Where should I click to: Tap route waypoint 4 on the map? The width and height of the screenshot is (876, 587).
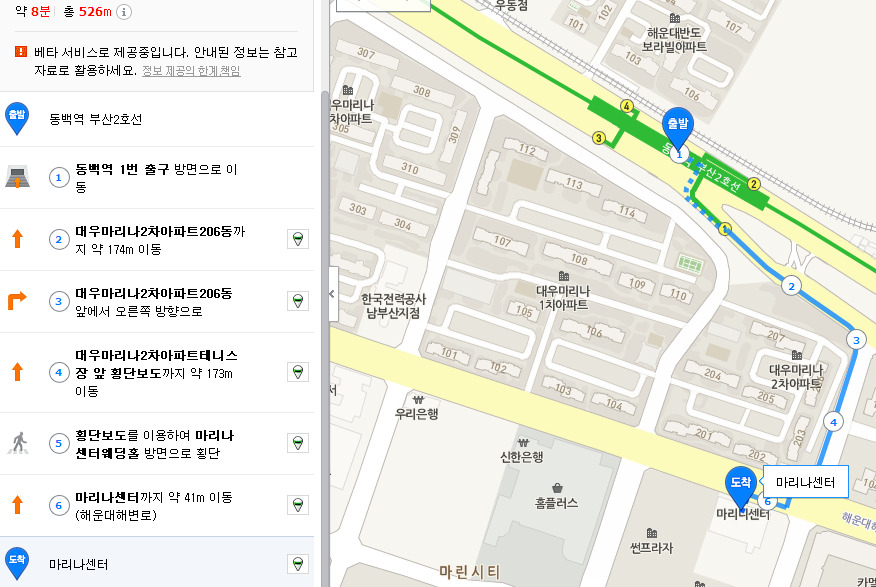(833, 422)
